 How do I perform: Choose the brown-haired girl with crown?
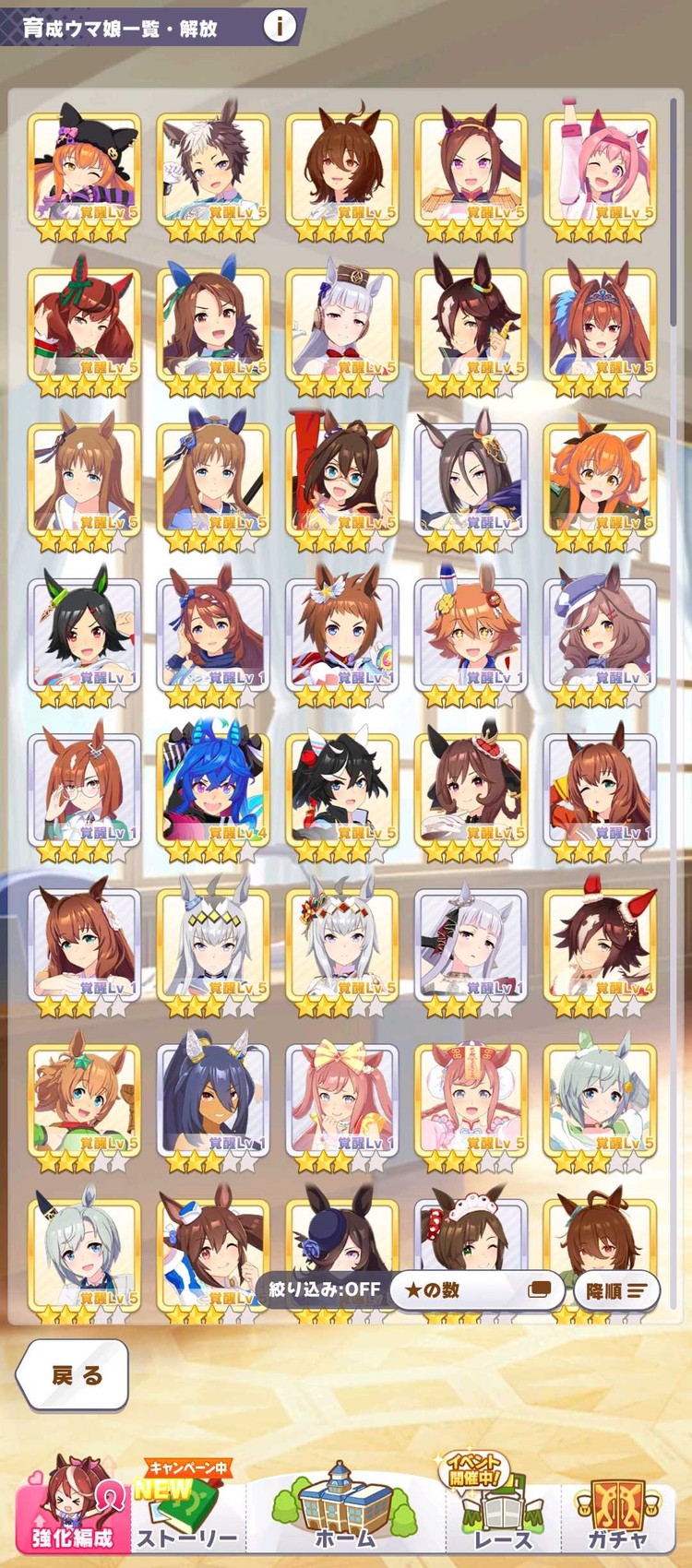coord(471,791)
